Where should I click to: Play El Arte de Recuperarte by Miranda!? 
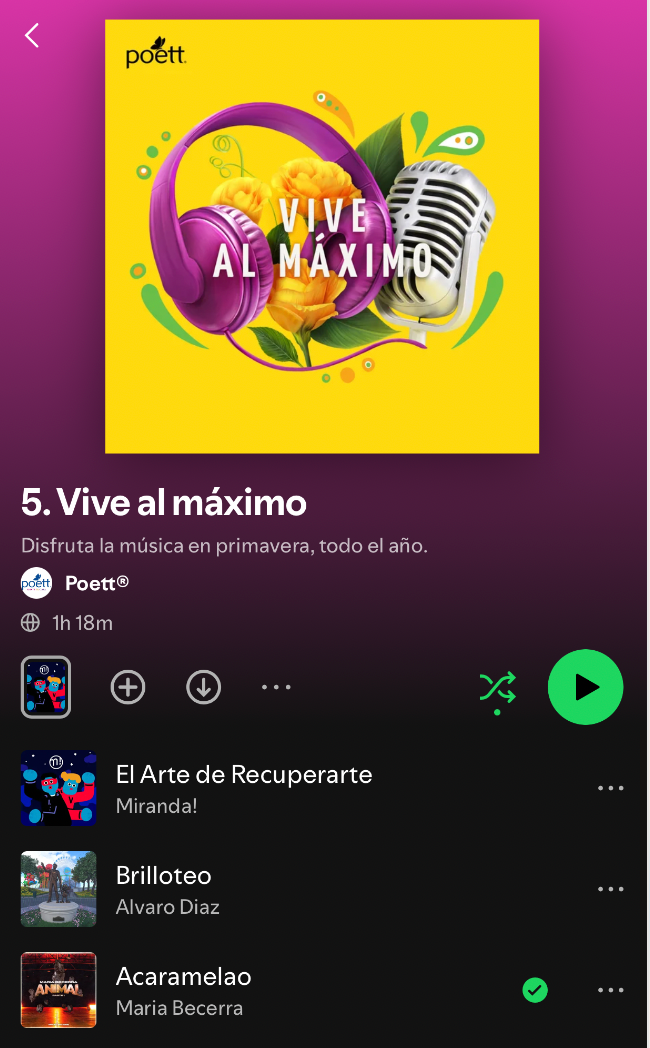[244, 788]
